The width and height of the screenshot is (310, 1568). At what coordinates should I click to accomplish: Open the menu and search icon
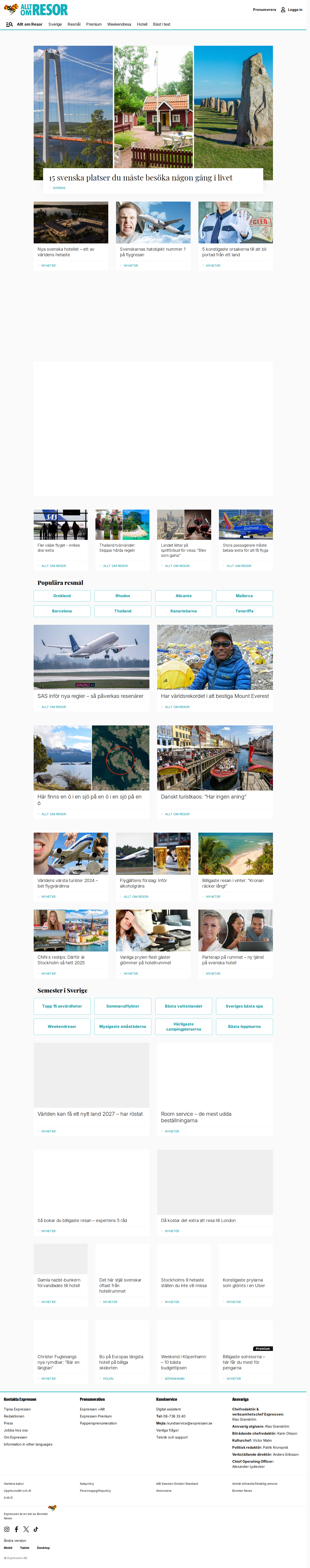click(9, 24)
